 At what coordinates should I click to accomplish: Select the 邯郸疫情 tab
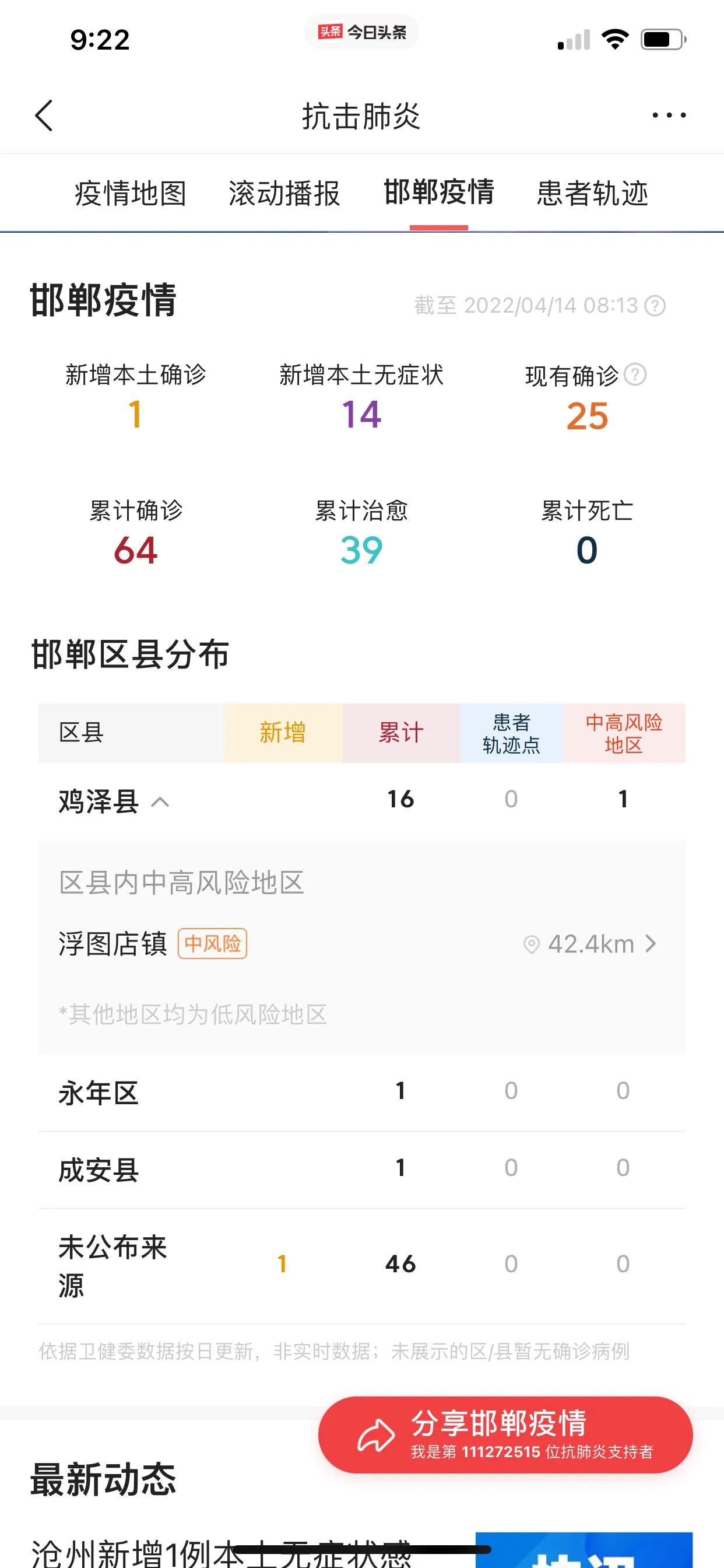pyautogui.click(x=439, y=192)
